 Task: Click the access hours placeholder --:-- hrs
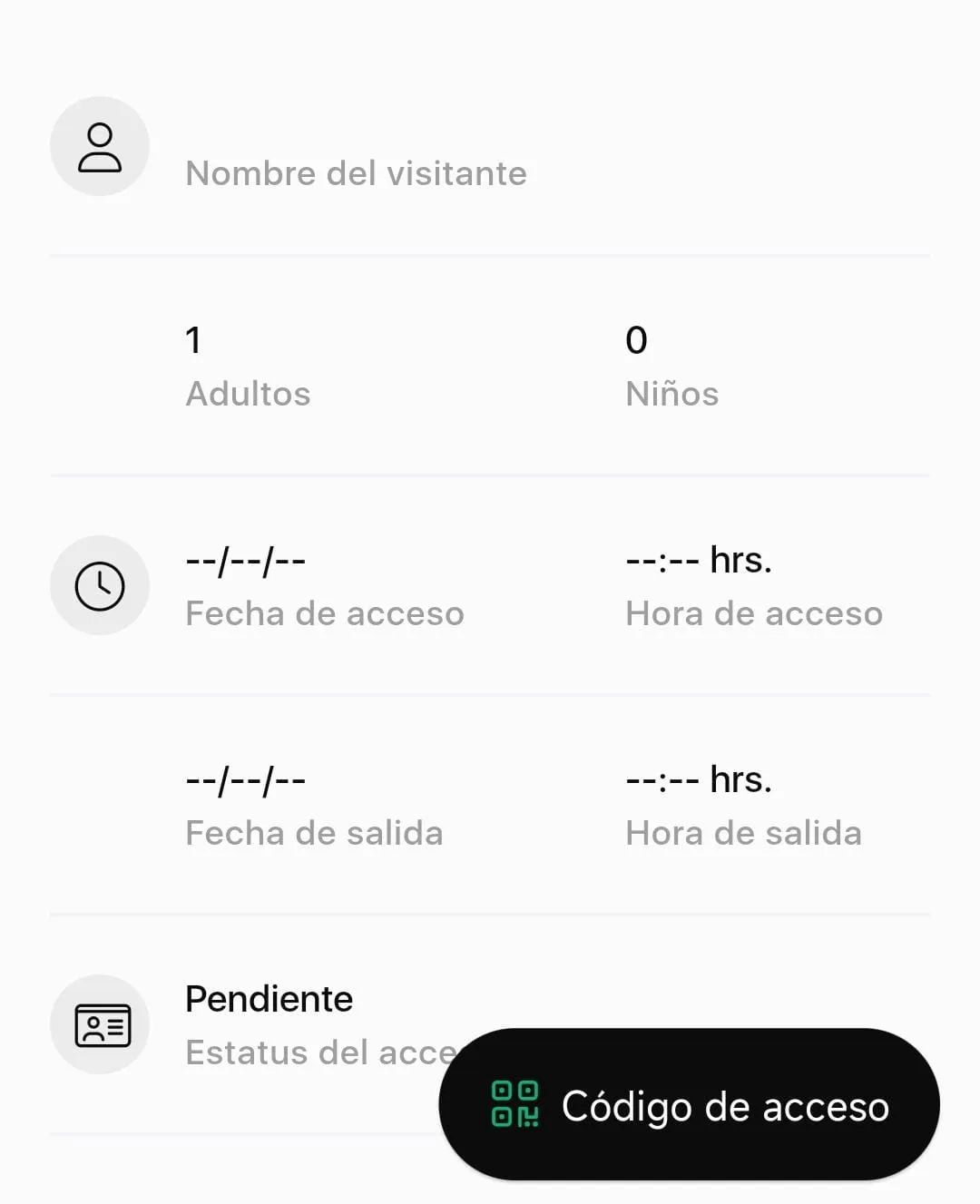tap(699, 561)
